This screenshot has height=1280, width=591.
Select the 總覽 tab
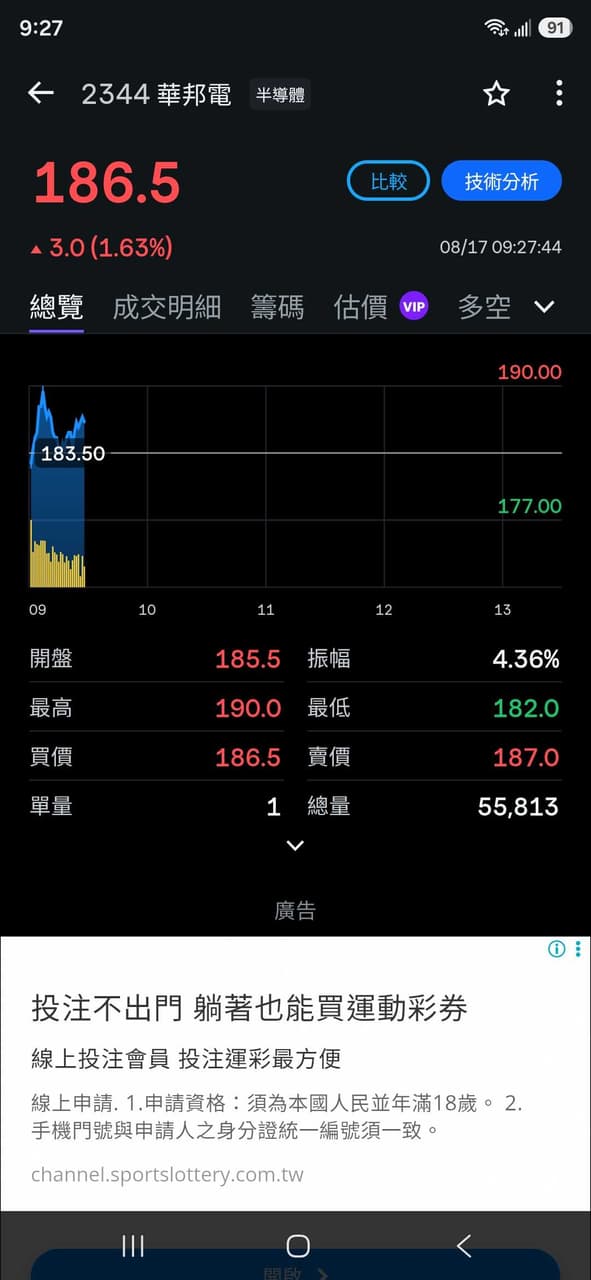(56, 307)
